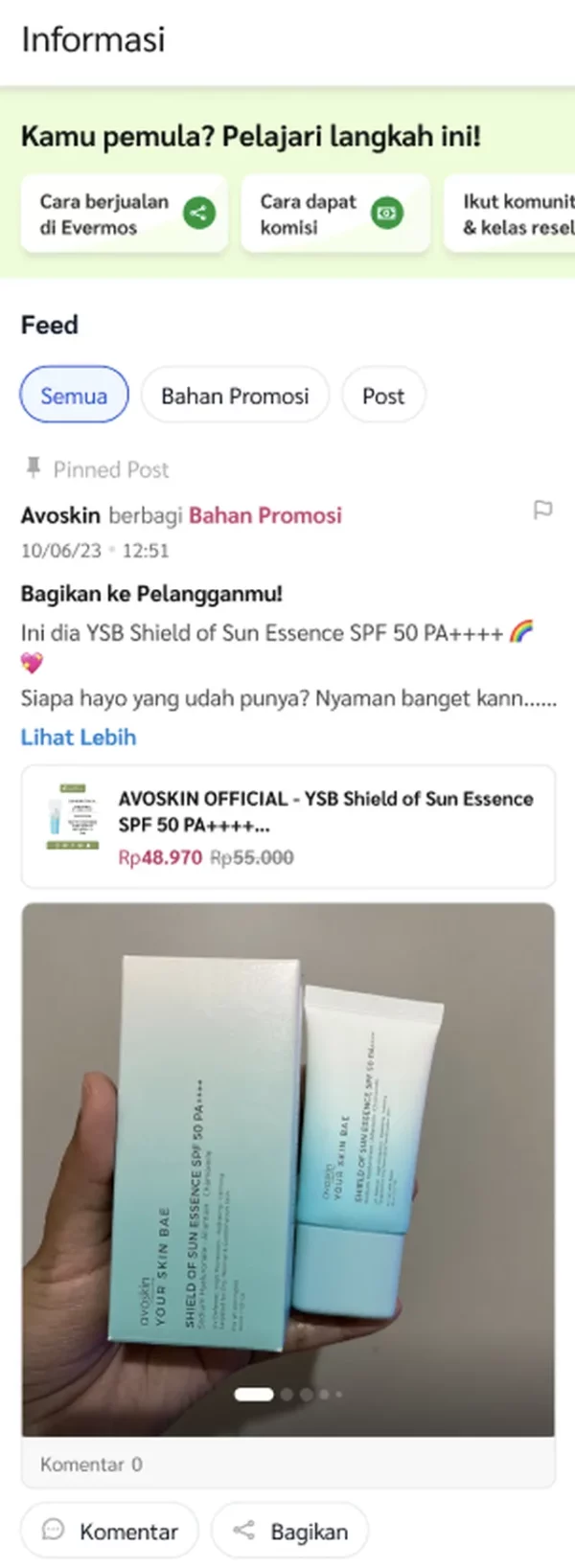The width and height of the screenshot is (575, 1568).
Task: Select the Semua feed filter
Action: point(74,396)
